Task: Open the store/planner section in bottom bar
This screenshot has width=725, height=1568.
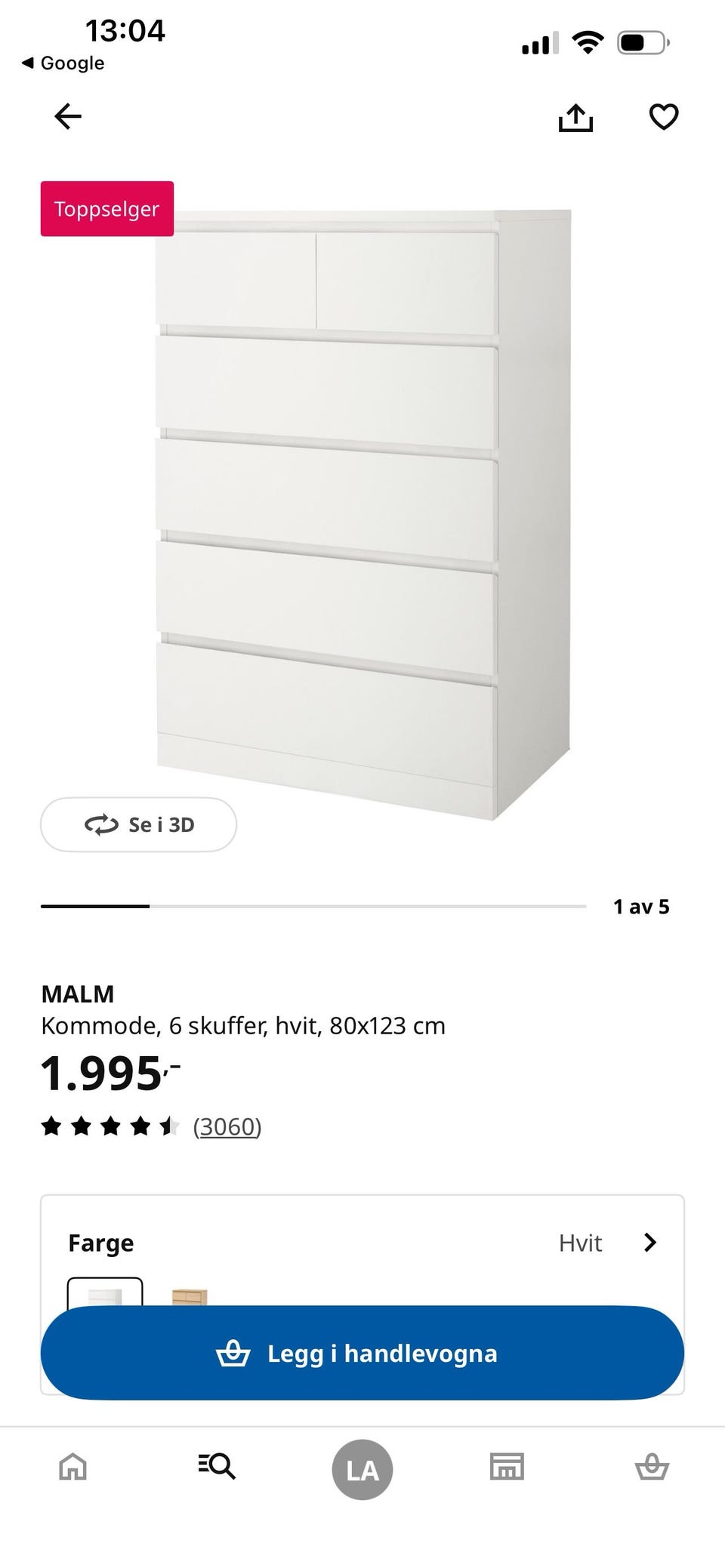Action: [507, 1468]
